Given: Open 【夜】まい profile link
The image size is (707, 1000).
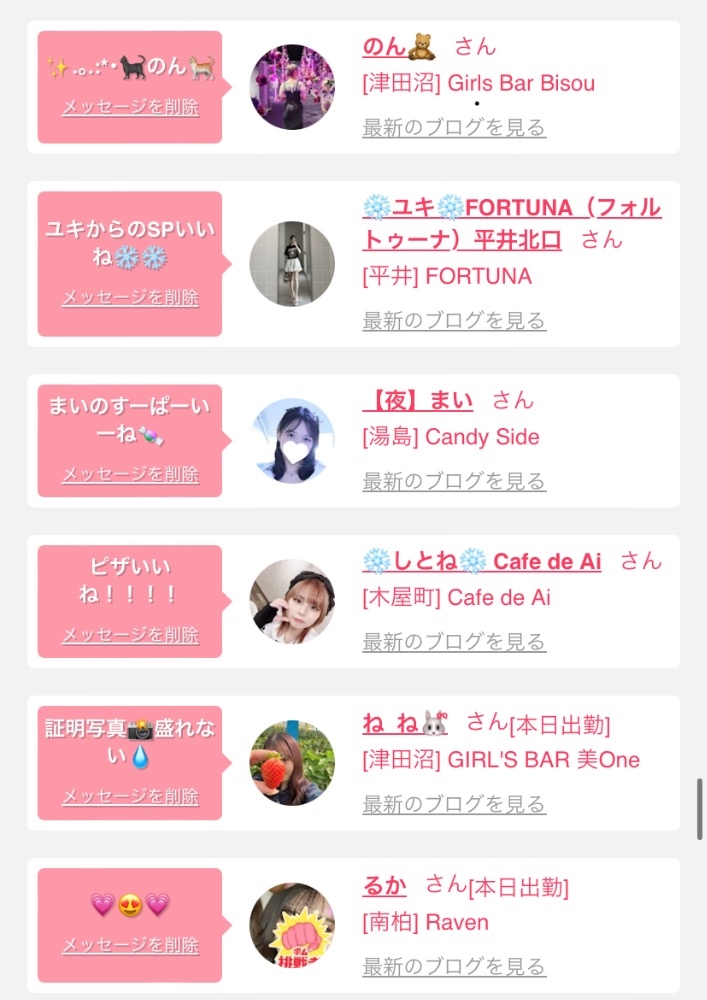Looking at the screenshot, I should tap(418, 401).
